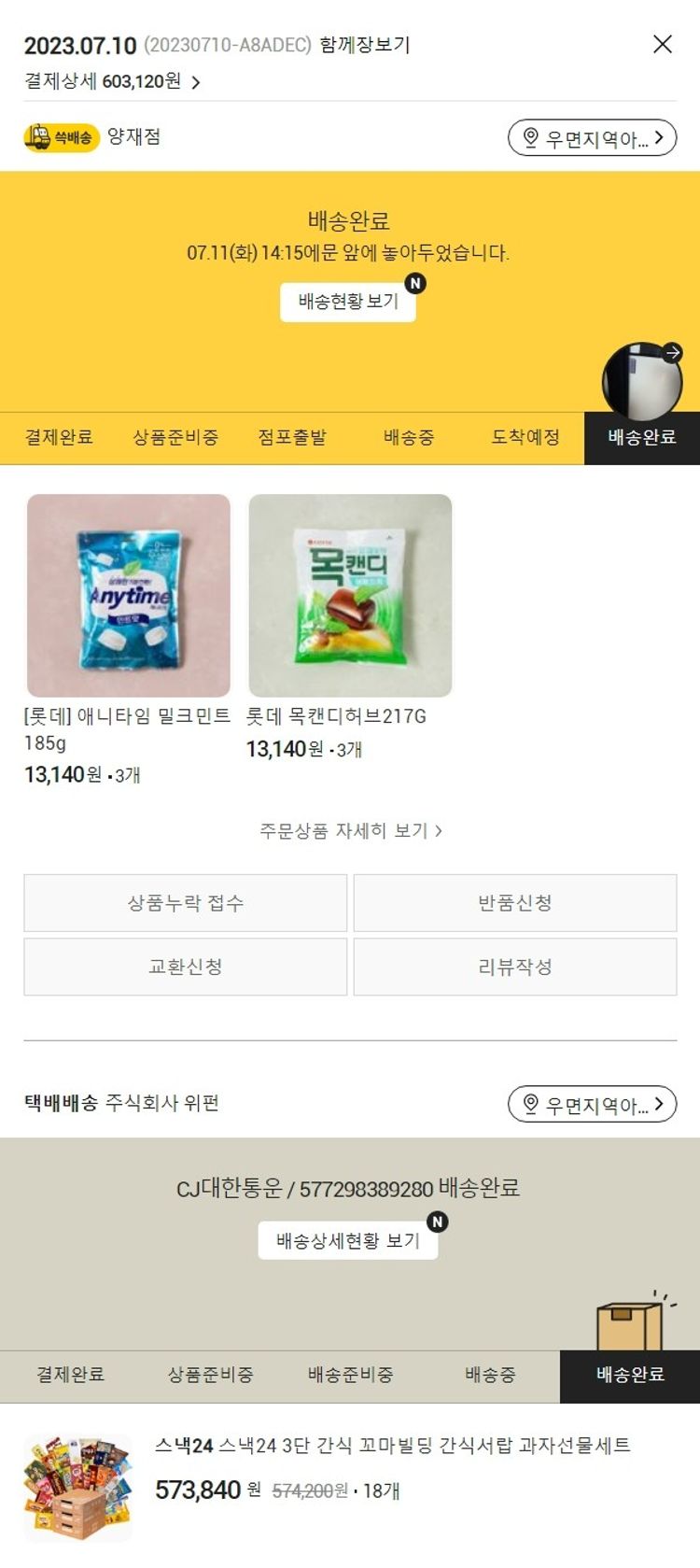Write a review via 리뷰작성
Viewport: 700px width, 1568px height.
(x=515, y=967)
